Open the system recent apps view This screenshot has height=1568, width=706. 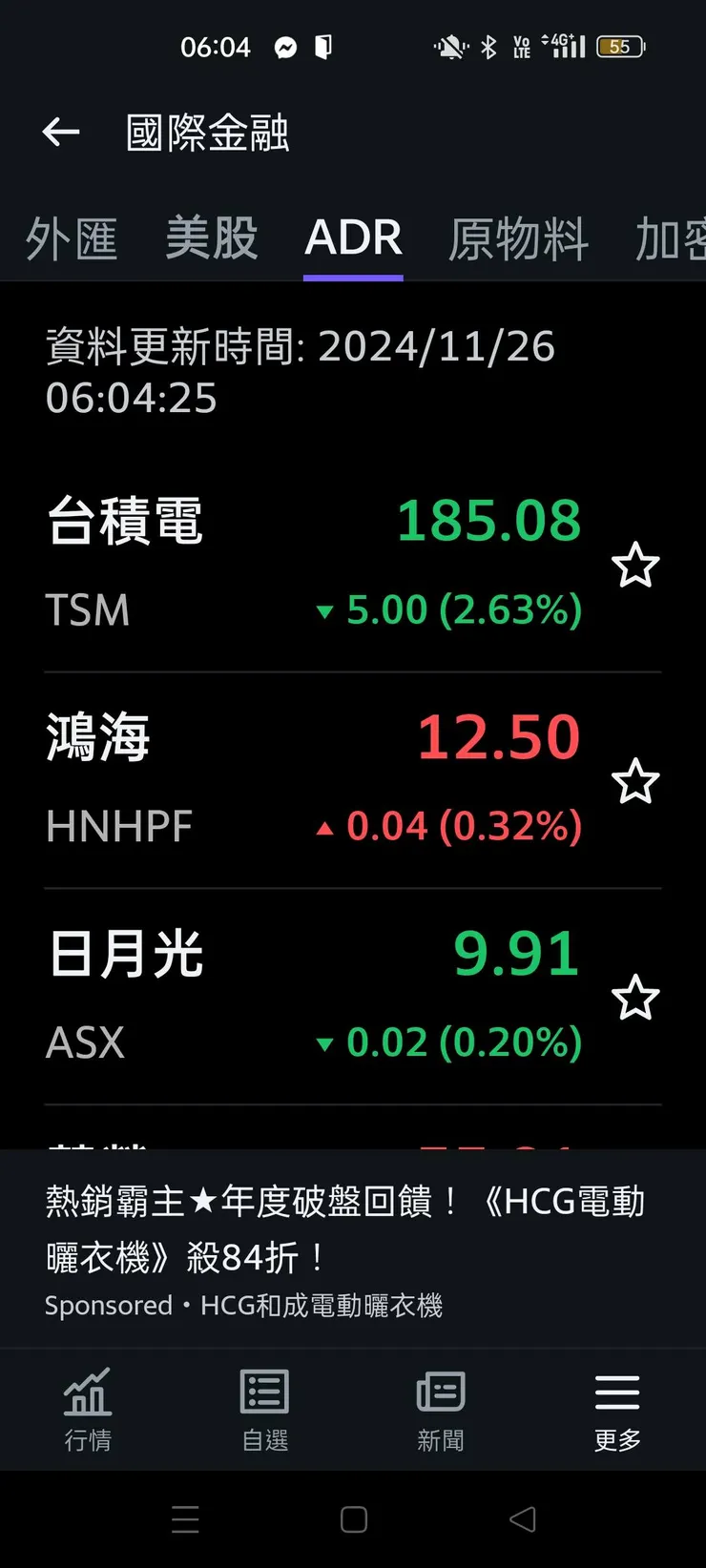(x=185, y=1519)
